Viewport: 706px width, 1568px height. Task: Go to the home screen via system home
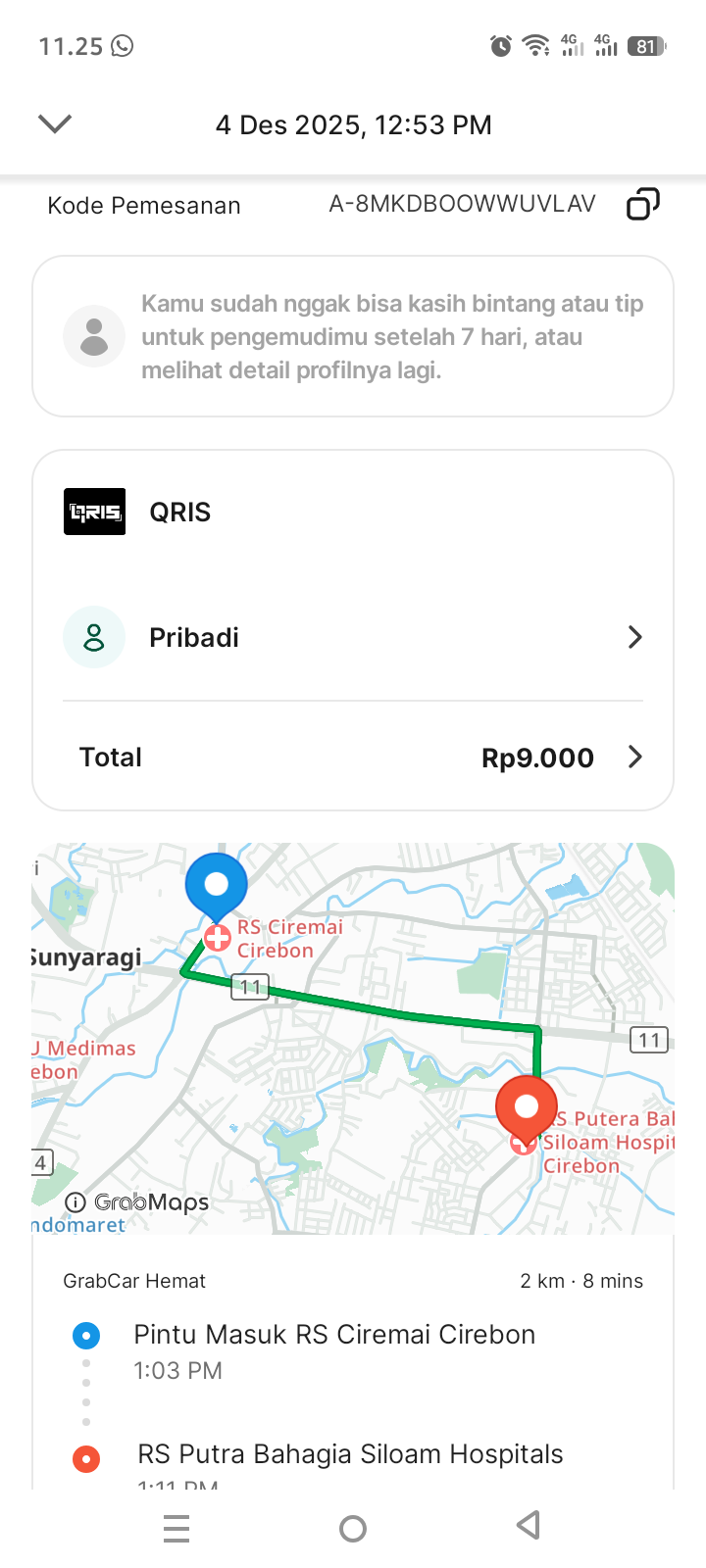pyautogui.click(x=353, y=1528)
